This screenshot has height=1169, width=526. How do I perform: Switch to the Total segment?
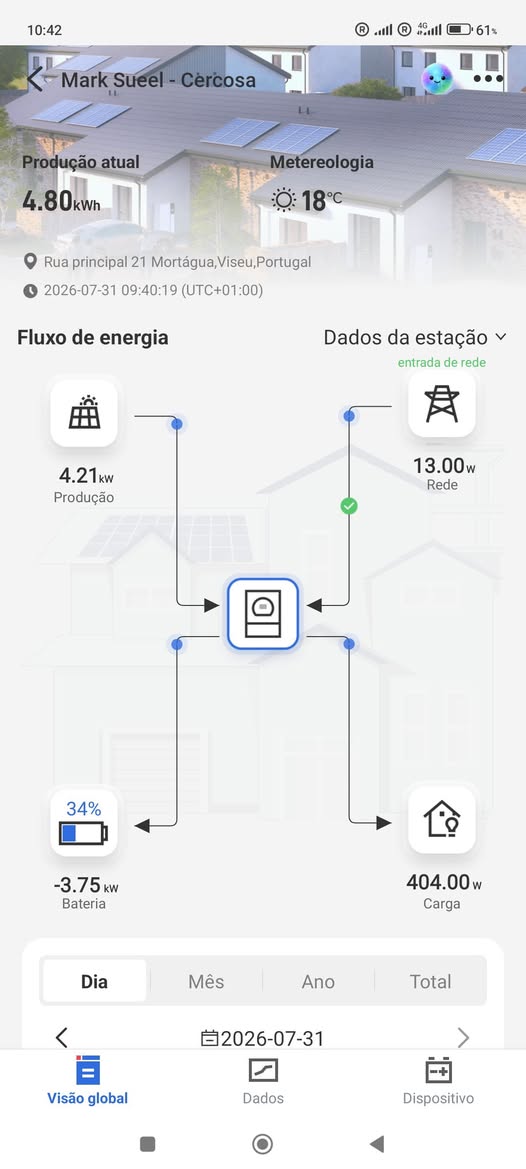[431, 981]
